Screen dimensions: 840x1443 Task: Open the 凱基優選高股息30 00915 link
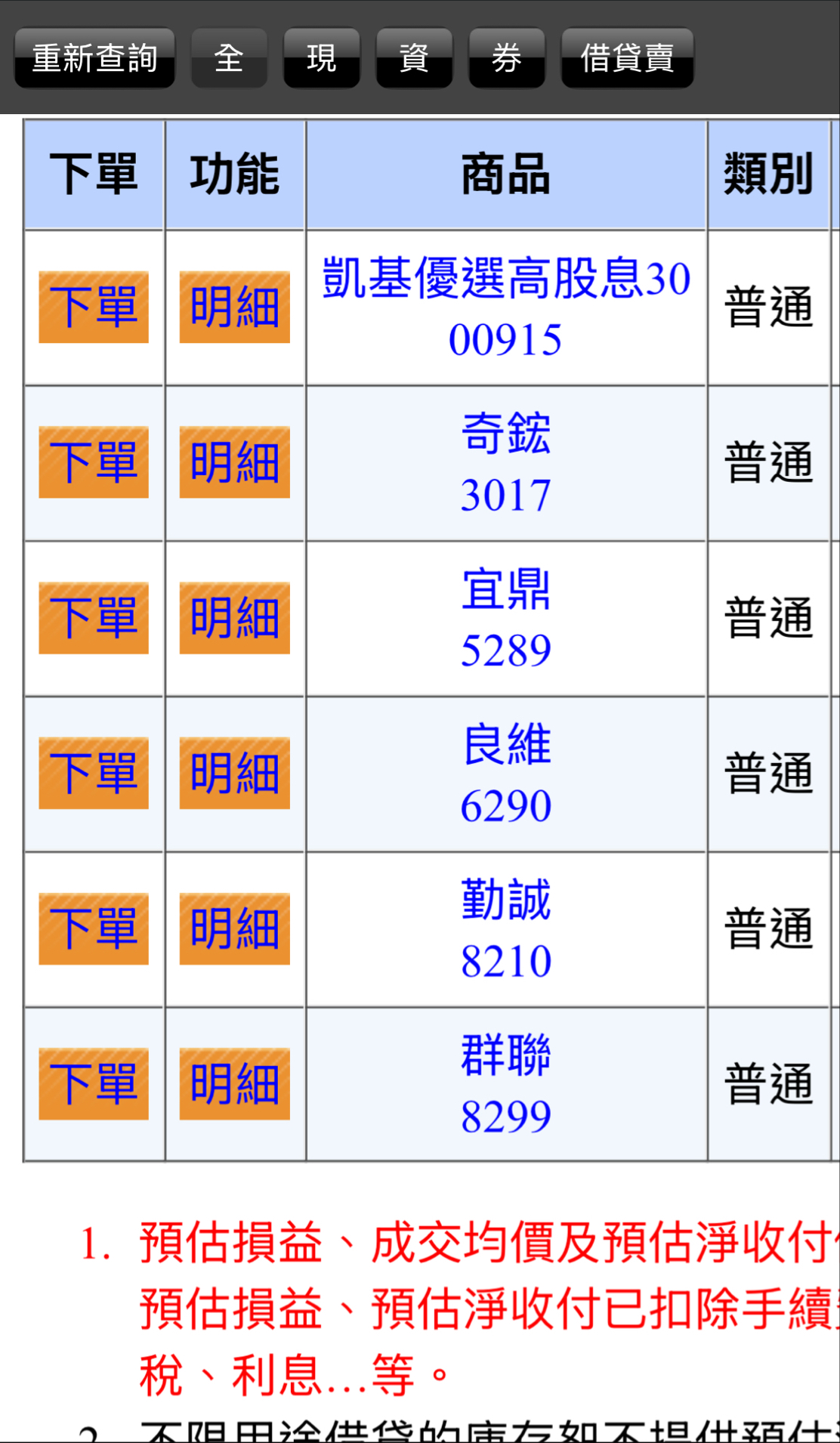(505, 308)
